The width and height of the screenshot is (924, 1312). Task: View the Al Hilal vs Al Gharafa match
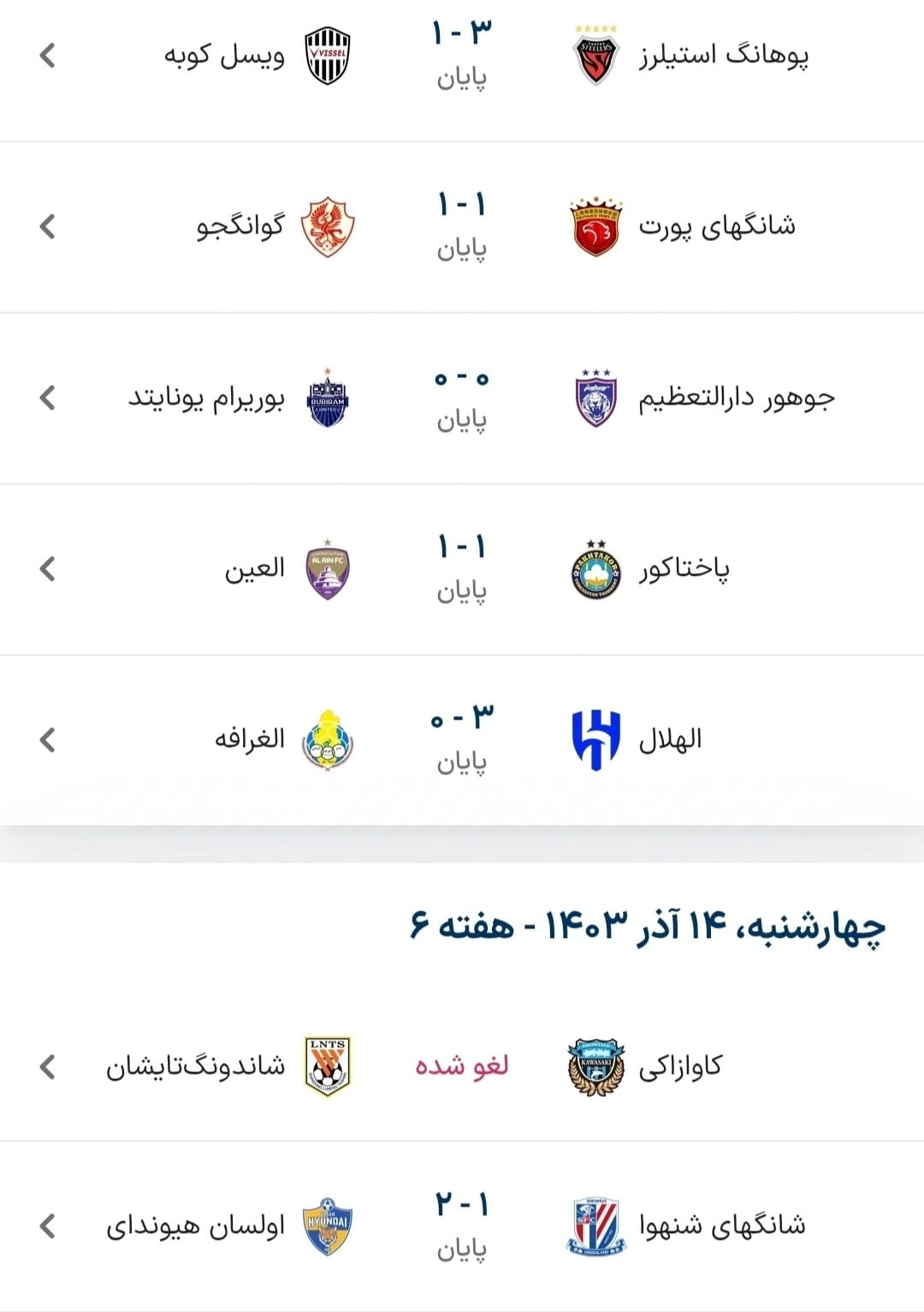(x=462, y=740)
